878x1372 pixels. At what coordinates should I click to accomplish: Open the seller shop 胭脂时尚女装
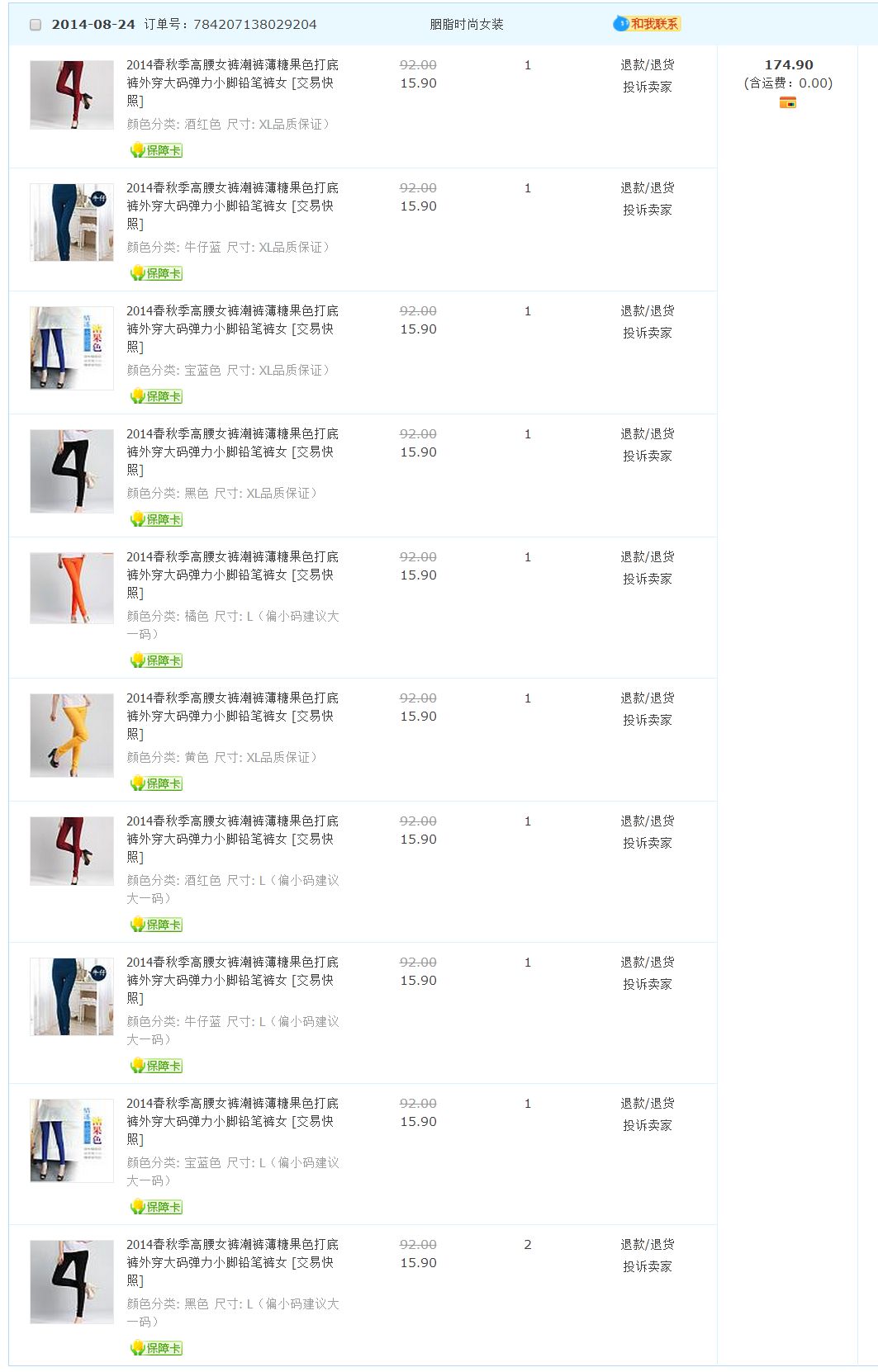tap(466, 25)
